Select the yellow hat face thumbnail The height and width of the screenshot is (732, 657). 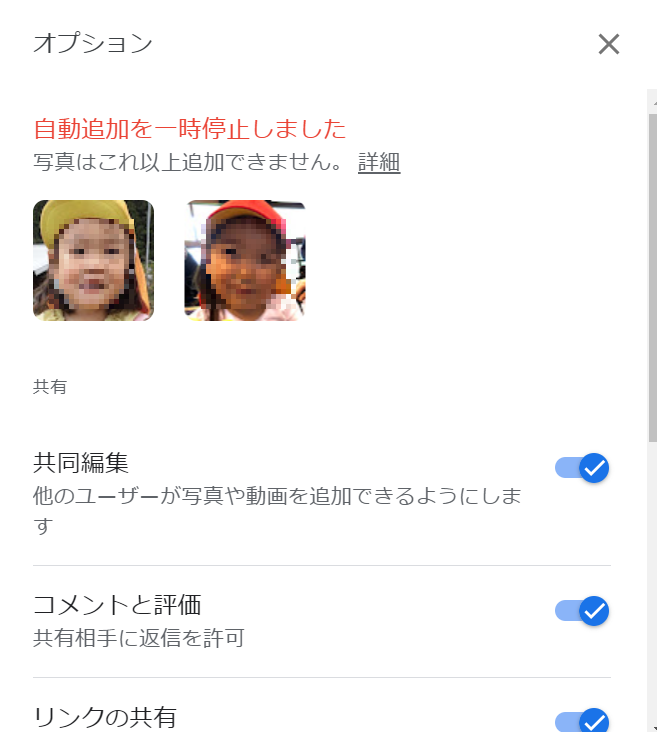click(x=93, y=260)
